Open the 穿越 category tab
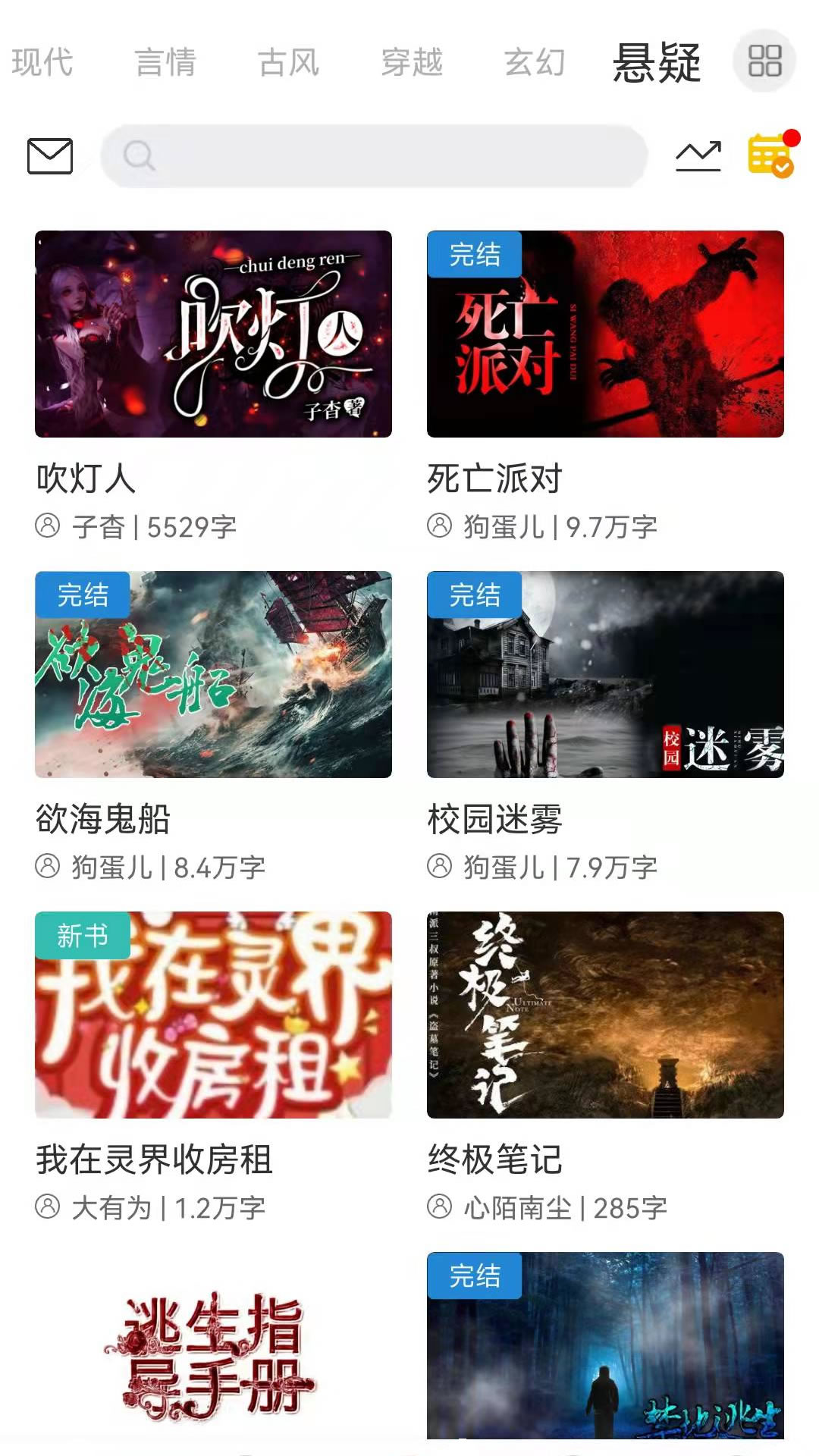This screenshot has width=819, height=1456. tap(411, 62)
